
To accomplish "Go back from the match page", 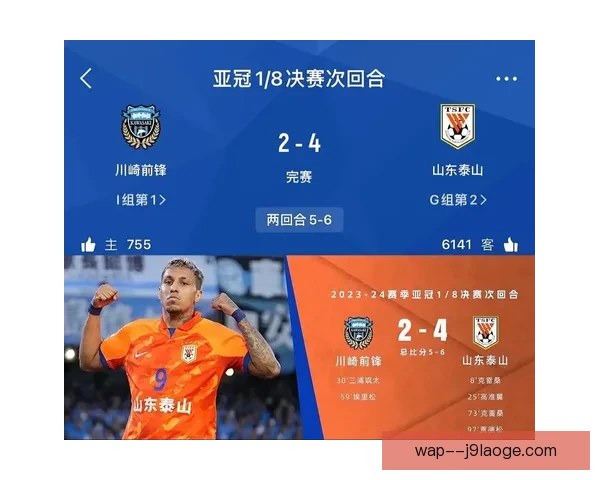I will click(x=86, y=79).
